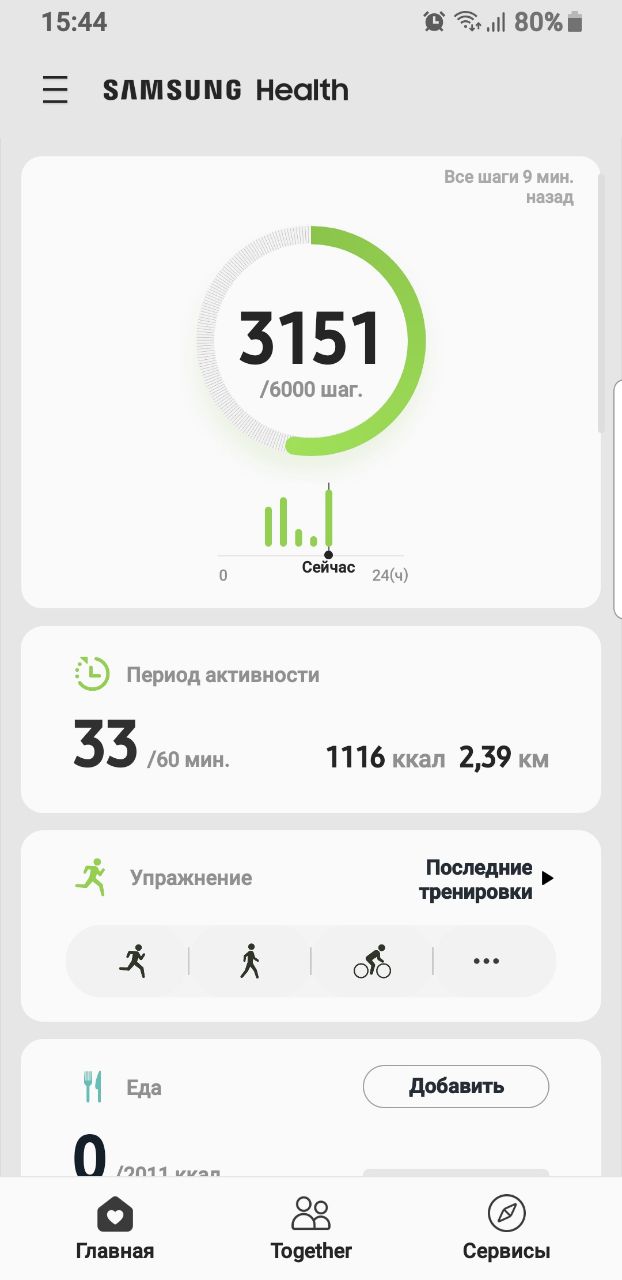Screen dimensions: 622x1280
Task: Start a walking workout
Action: coord(249,962)
